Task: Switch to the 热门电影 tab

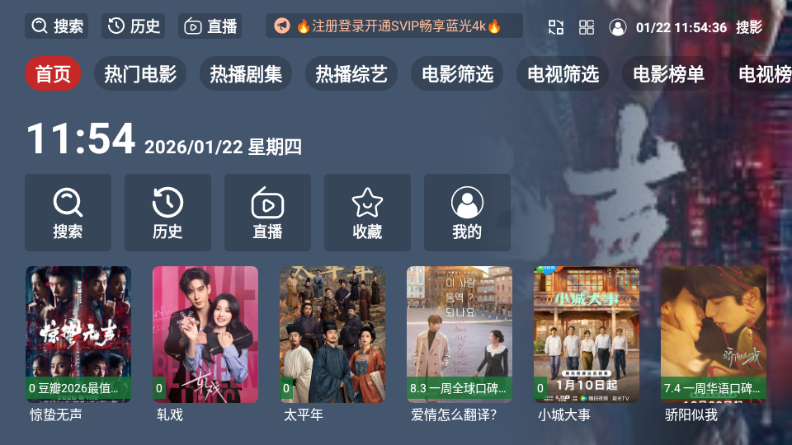Action: tap(140, 73)
